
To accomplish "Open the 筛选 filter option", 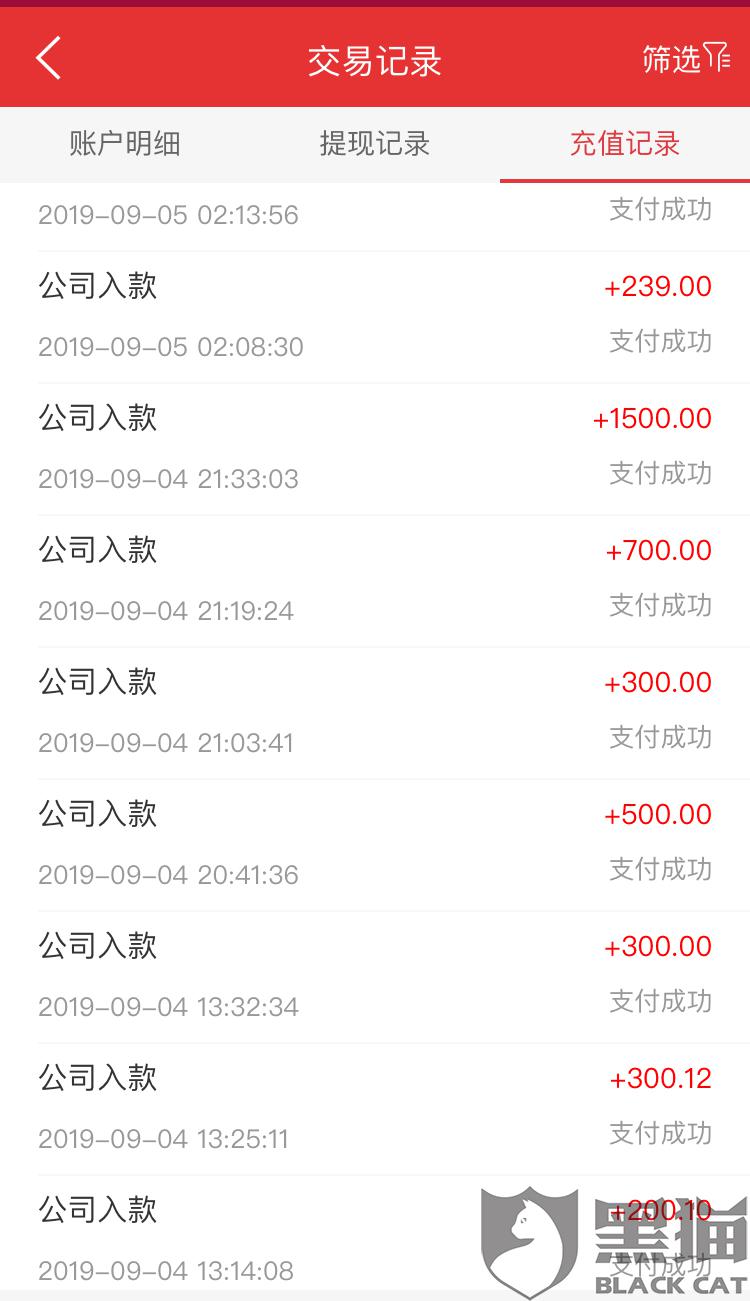I will pyautogui.click(x=686, y=59).
